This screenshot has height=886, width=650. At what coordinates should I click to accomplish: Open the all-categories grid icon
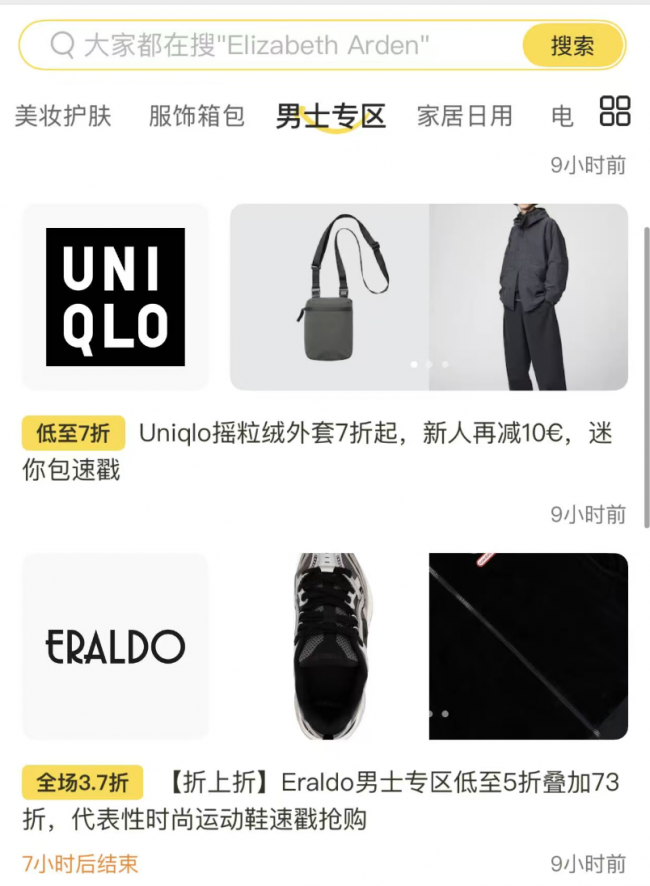pos(615,111)
